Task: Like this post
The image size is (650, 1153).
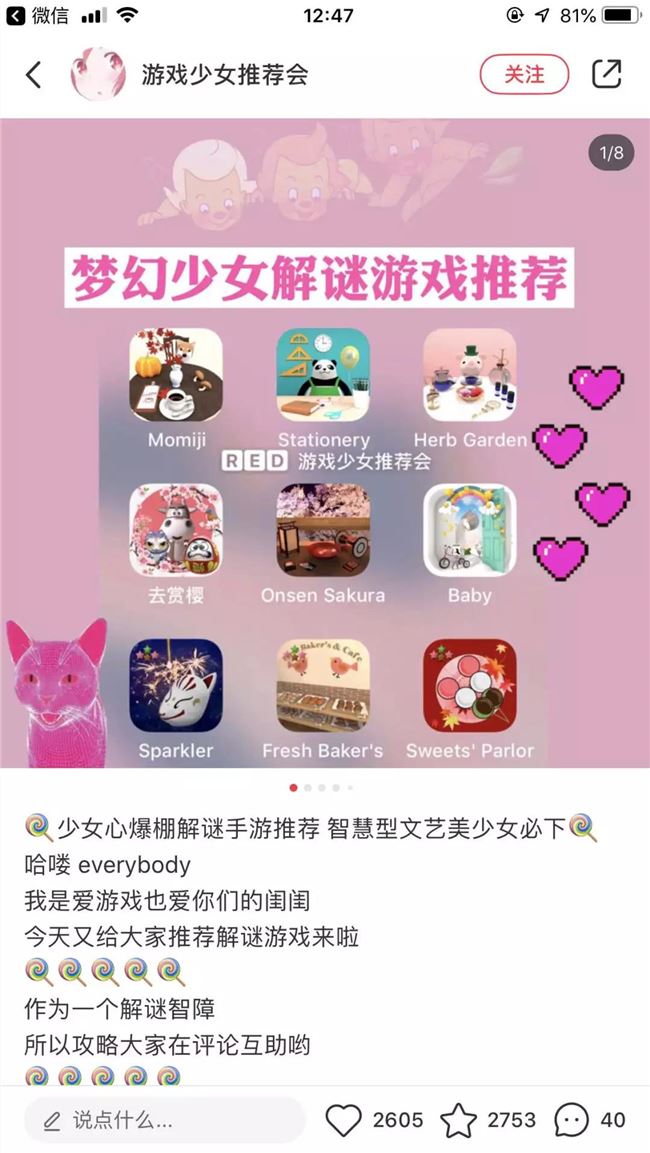Action: 343,1120
